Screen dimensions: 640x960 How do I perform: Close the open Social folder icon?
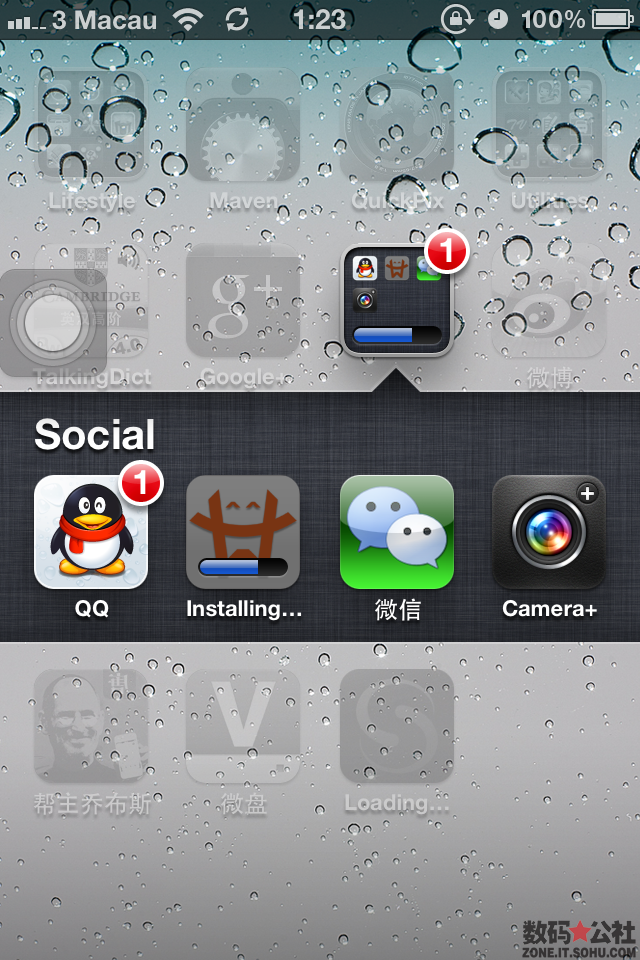click(x=397, y=300)
